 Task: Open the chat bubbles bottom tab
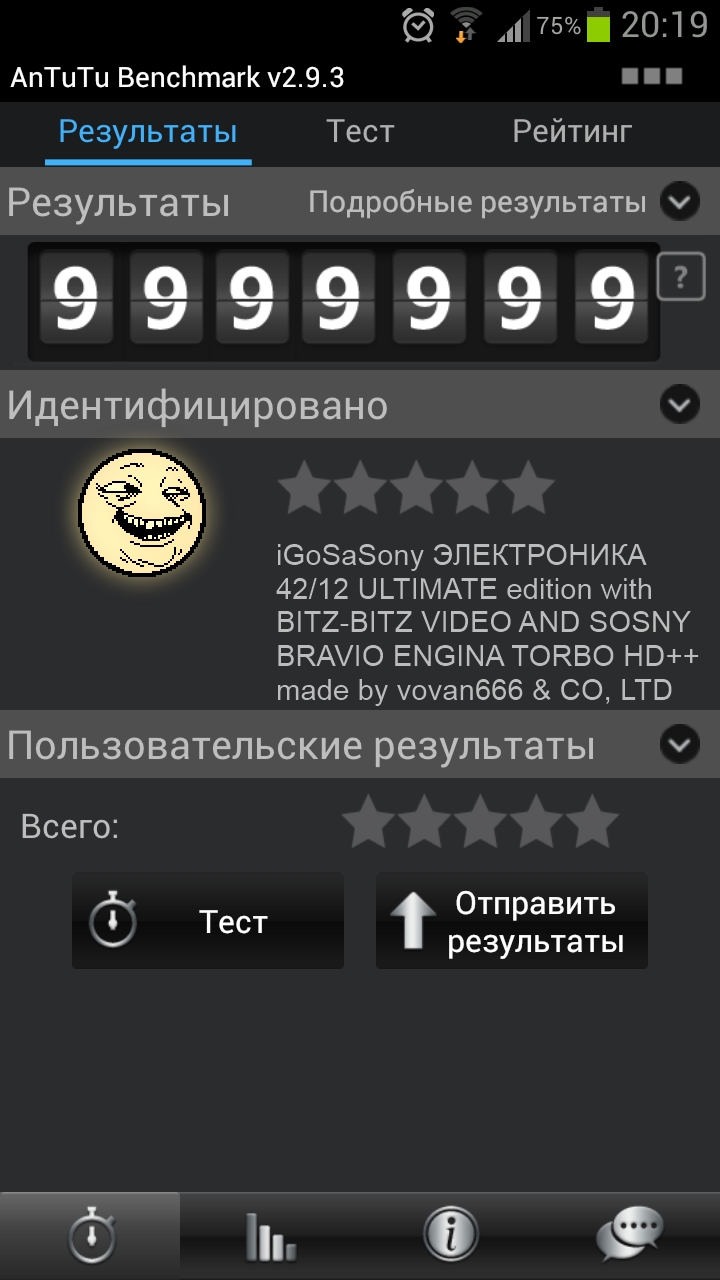tap(630, 1237)
